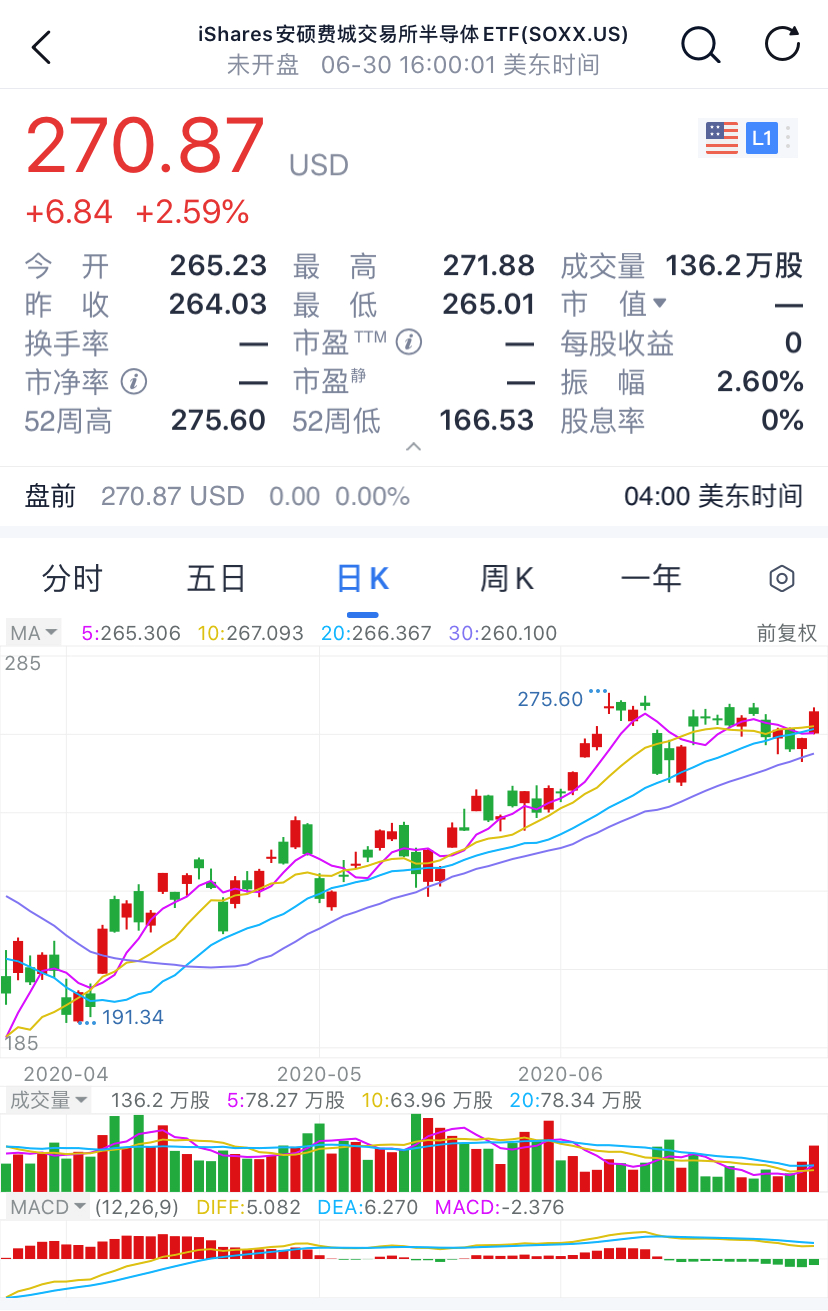828x1311 pixels.
Task: Open the MA indicator dropdown
Action: click(34, 633)
